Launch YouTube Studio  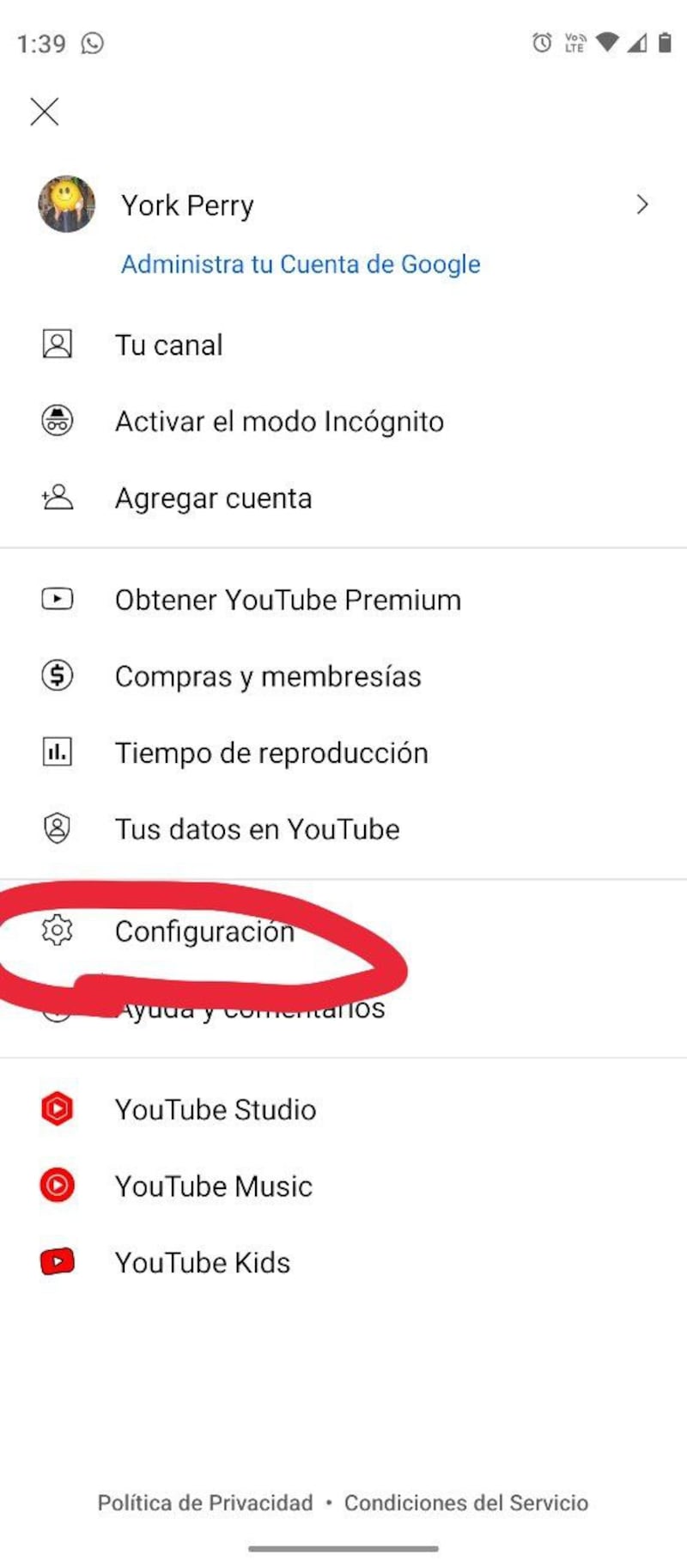[216, 1109]
